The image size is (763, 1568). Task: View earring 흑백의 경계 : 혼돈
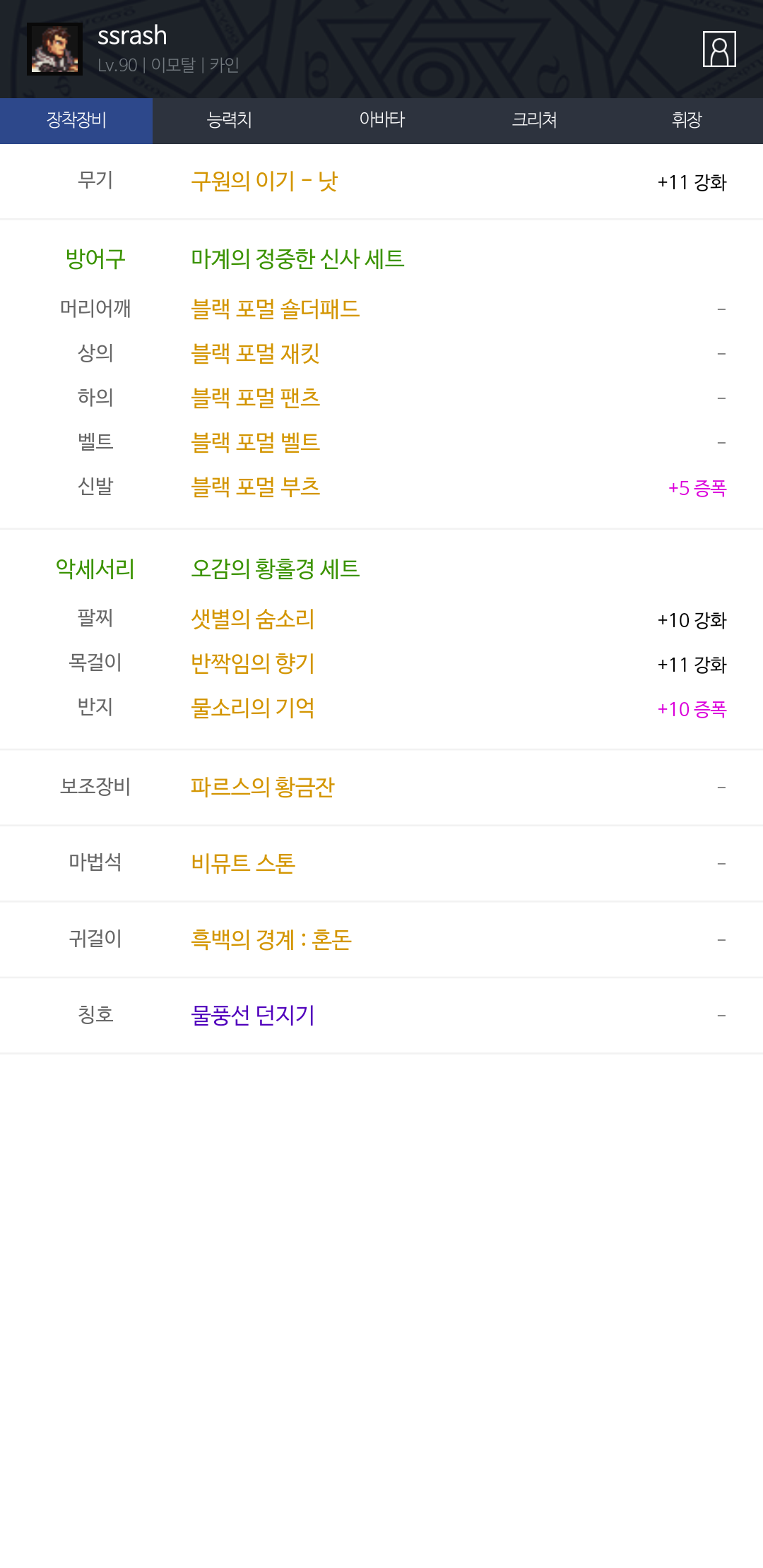271,940
